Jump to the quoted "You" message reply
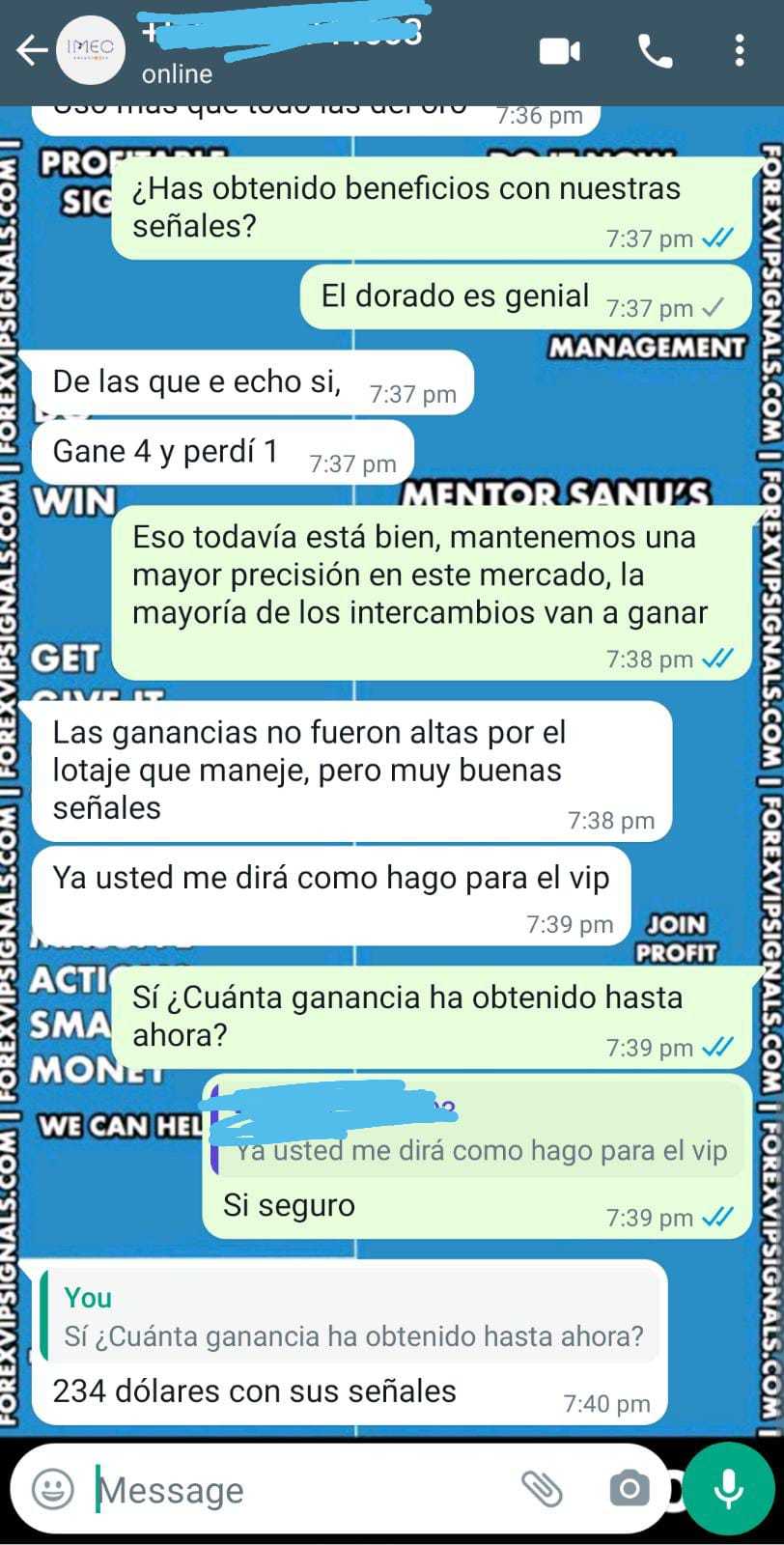This screenshot has height=1545, width=784. point(352,1317)
